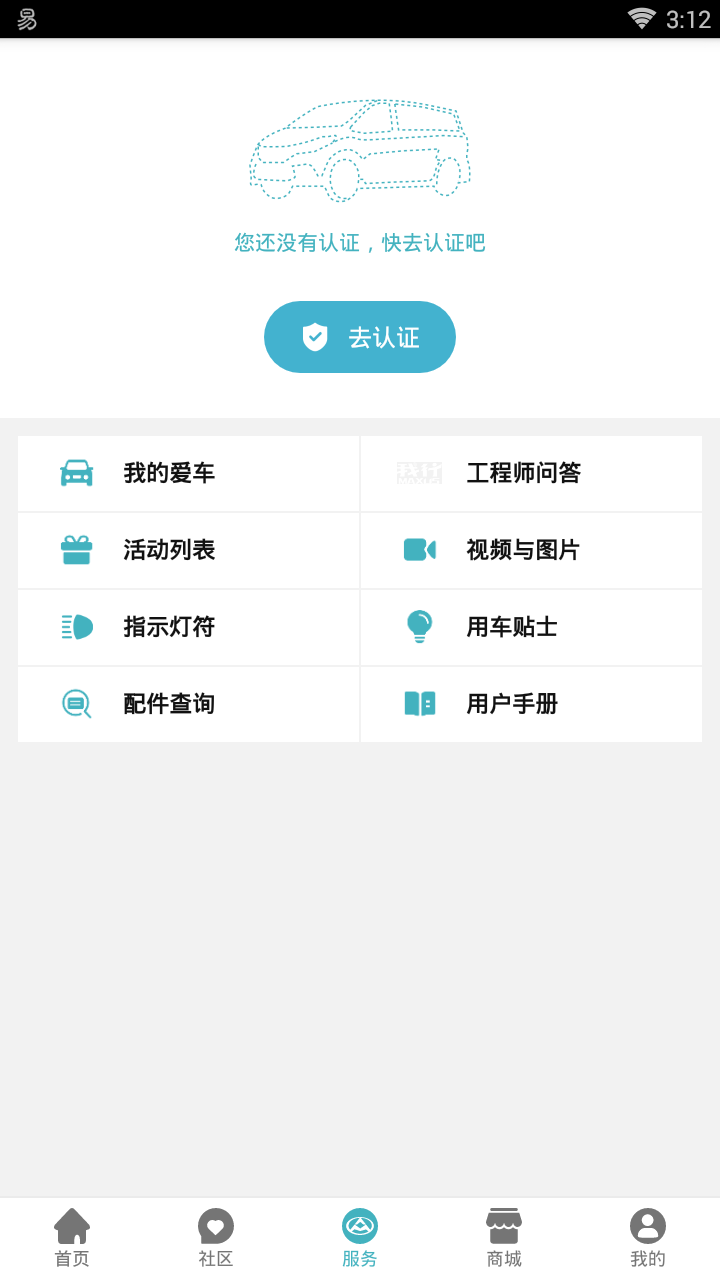This screenshot has width=720, height=1280.
Task: Switch to the 服务 tab
Action: pyautogui.click(x=360, y=1235)
